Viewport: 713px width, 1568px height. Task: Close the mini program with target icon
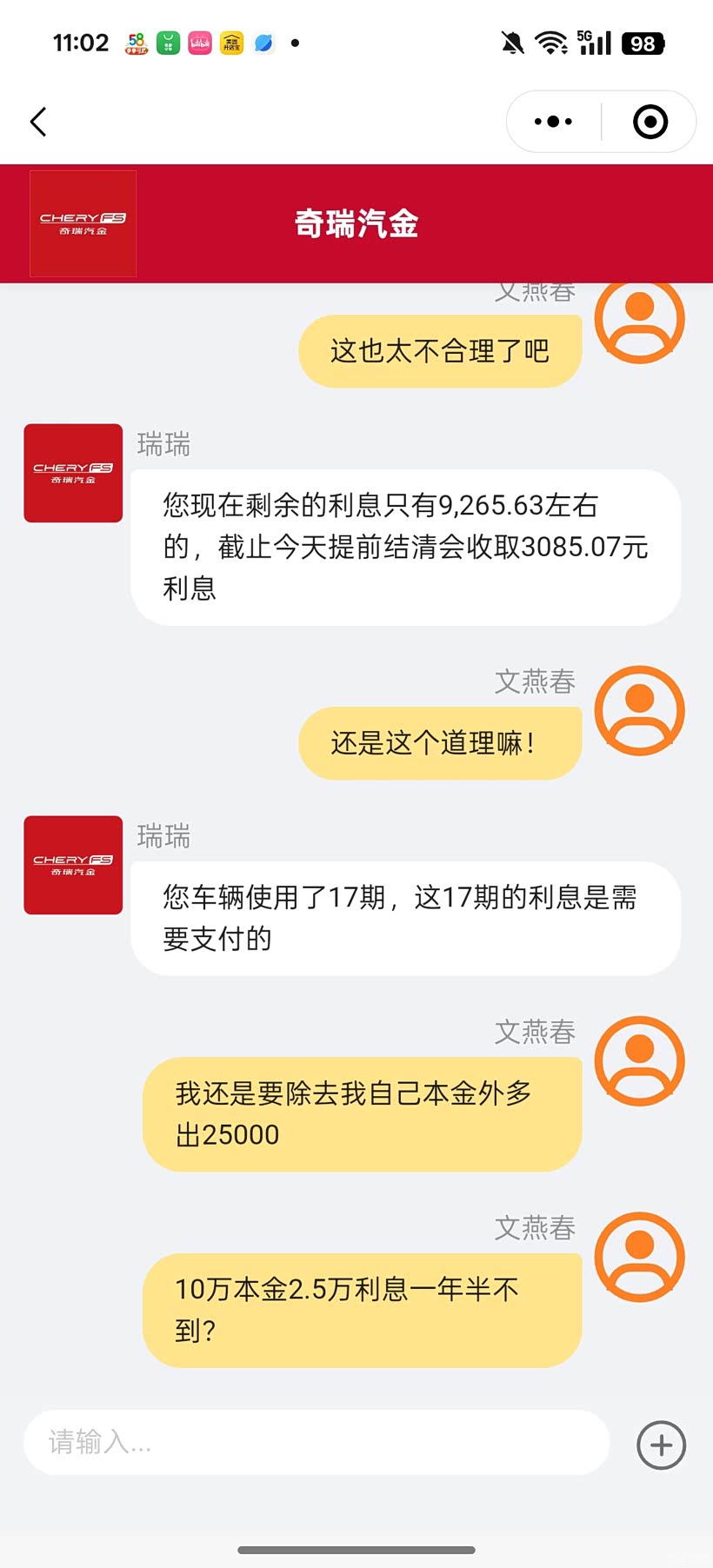click(650, 122)
